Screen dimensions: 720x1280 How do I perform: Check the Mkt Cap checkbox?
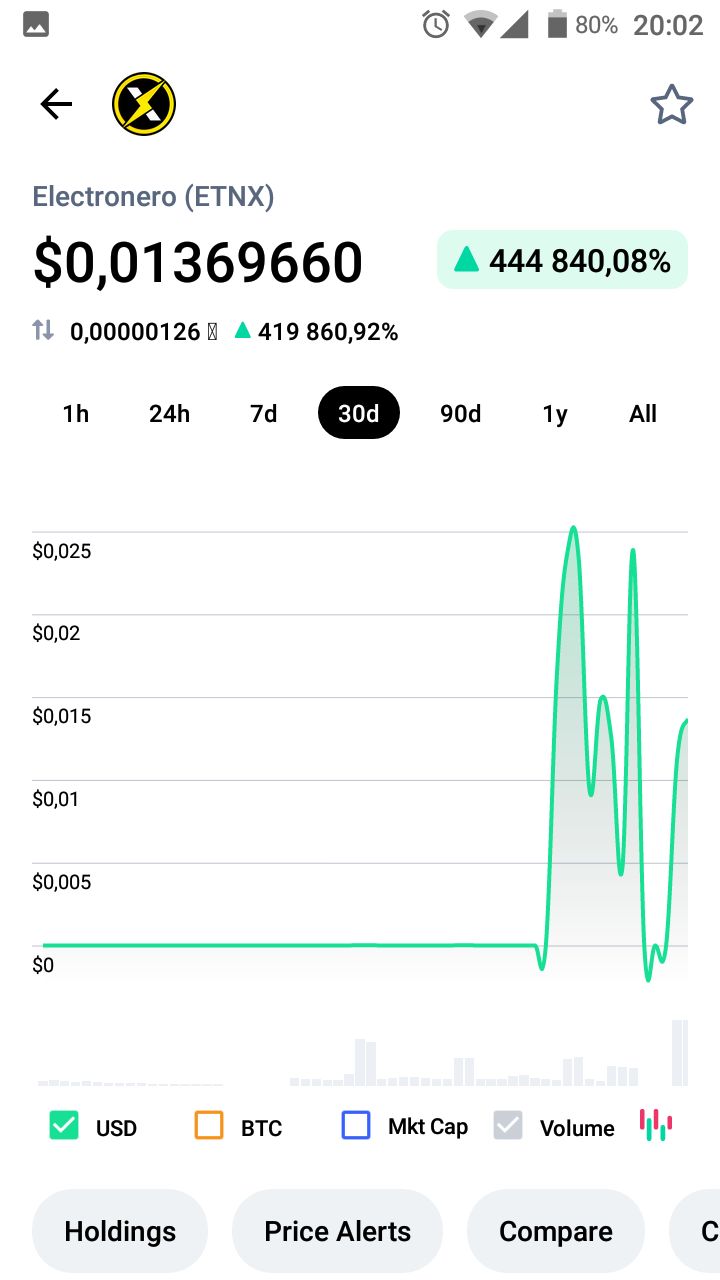pos(356,1126)
